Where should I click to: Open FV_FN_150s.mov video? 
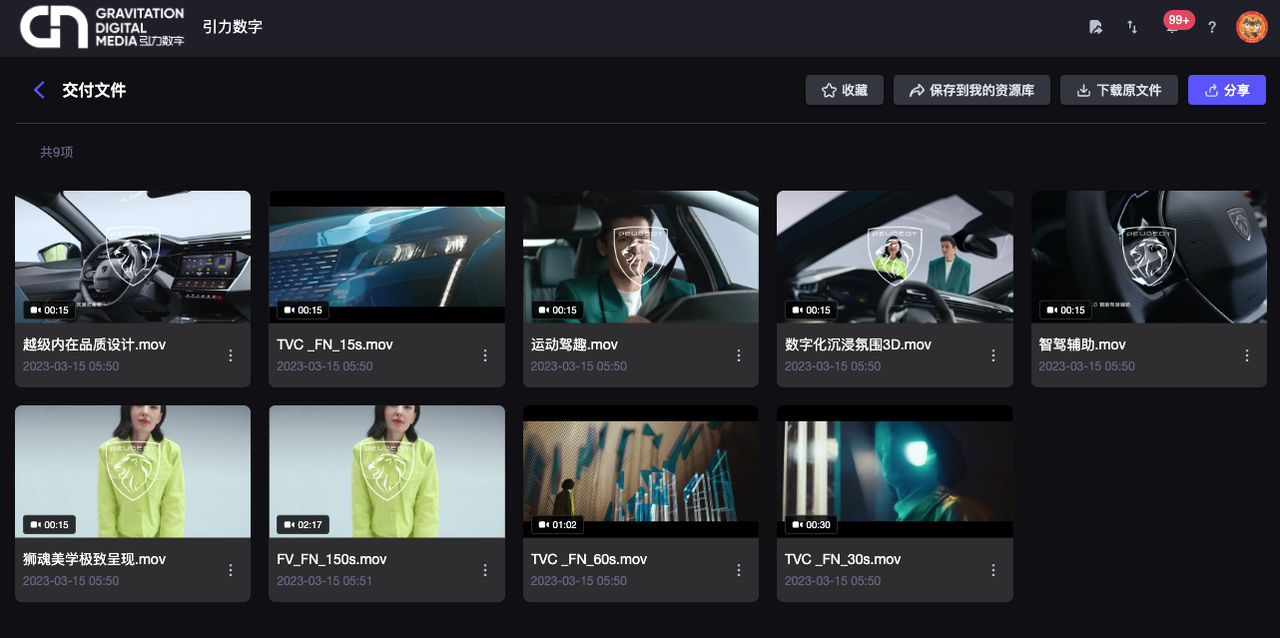click(386, 471)
